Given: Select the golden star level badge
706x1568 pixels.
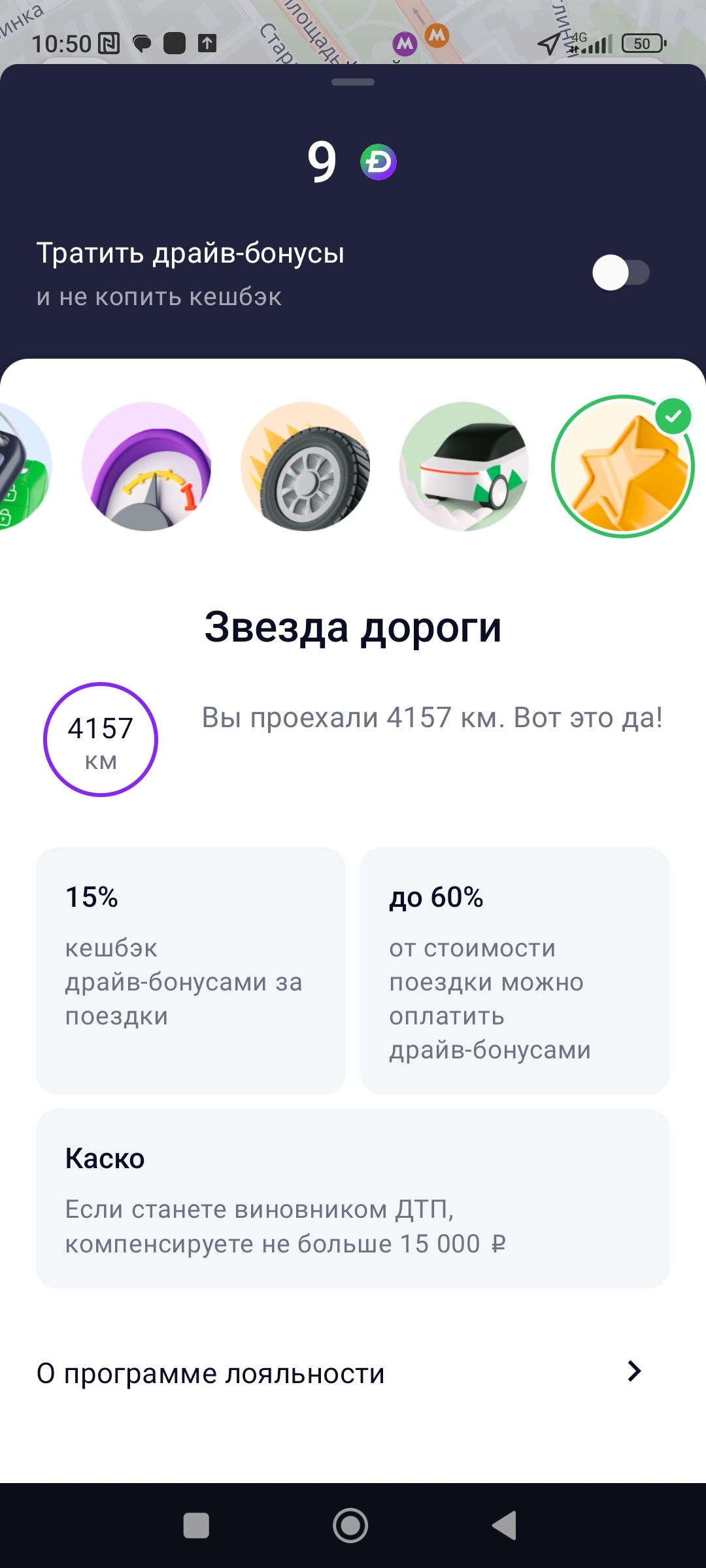Looking at the screenshot, I should 622,466.
